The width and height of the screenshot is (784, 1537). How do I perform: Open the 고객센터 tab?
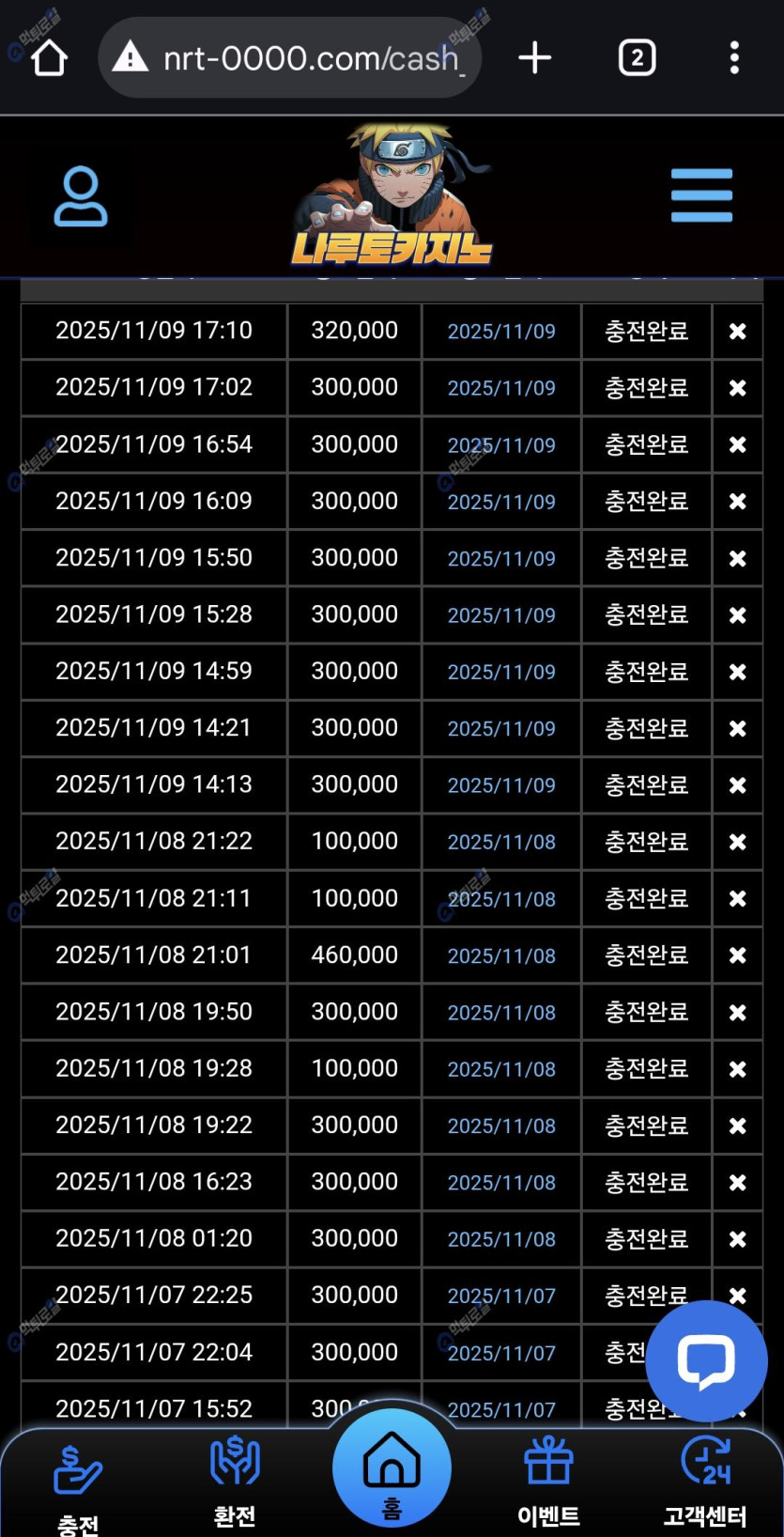705,1482
